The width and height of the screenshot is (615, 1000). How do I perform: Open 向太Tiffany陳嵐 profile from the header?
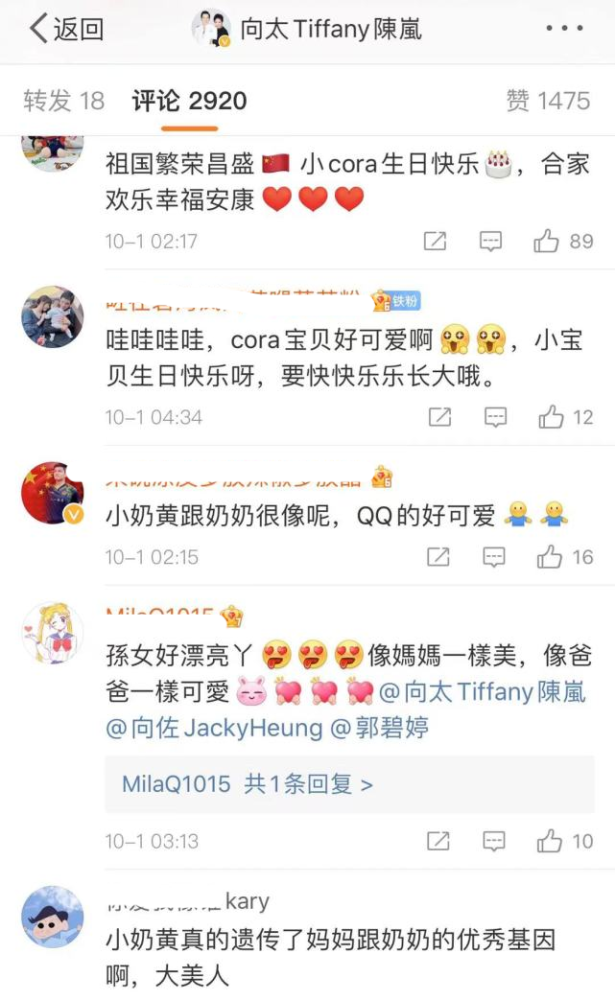pos(306,29)
